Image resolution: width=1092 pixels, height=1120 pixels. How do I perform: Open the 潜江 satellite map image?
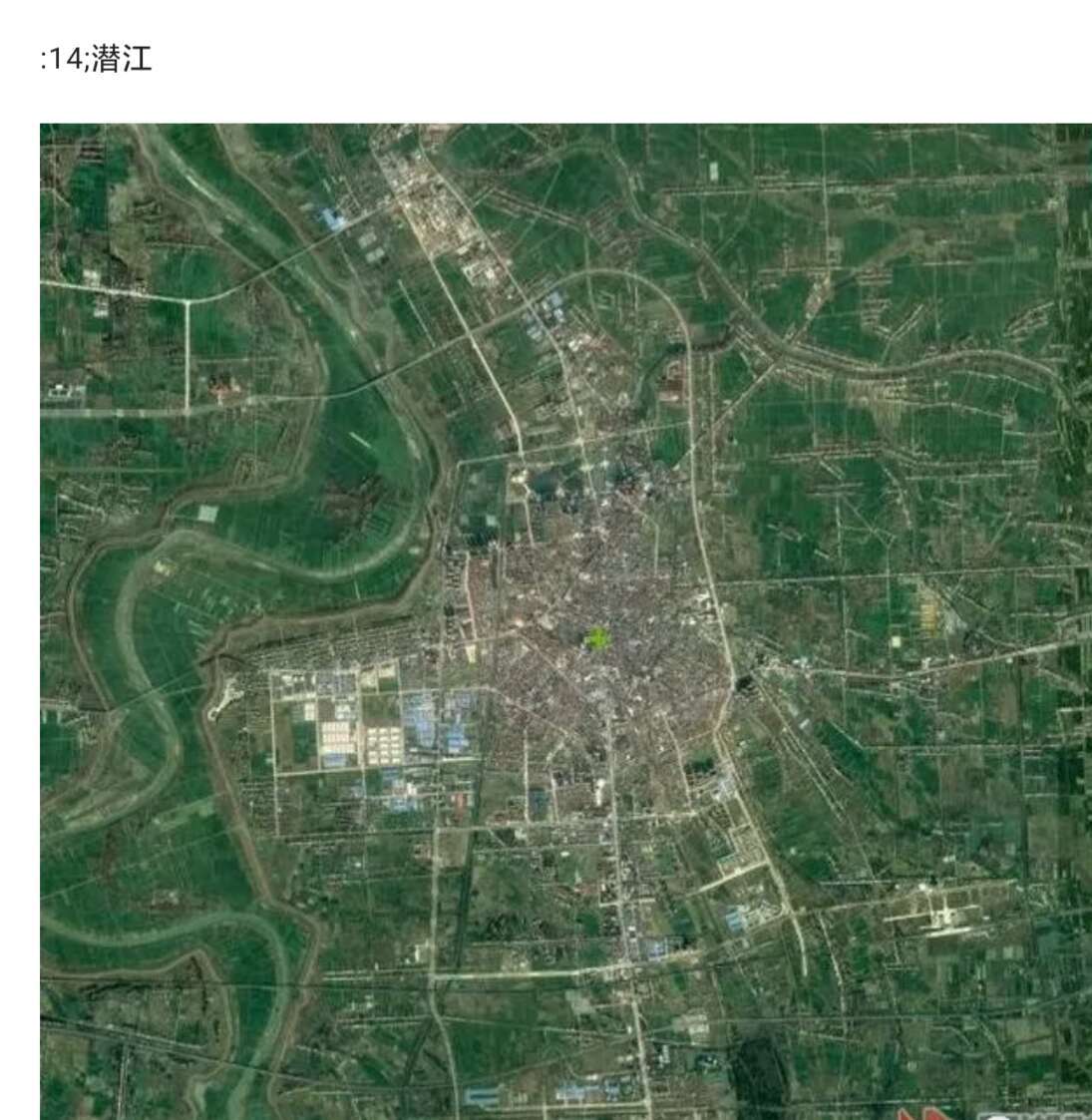565,620
